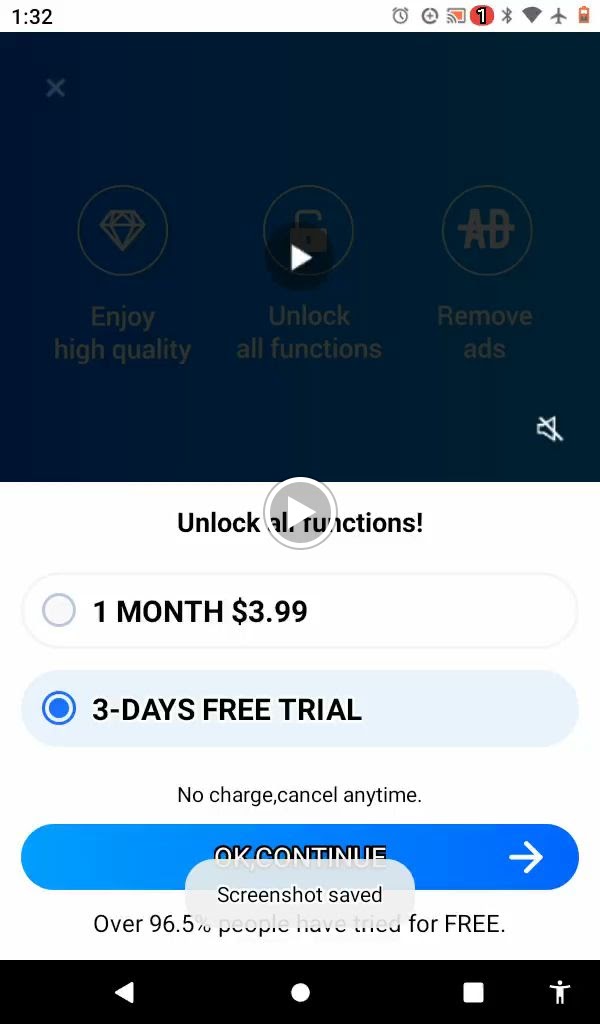Close the subscription offer screen
The height and width of the screenshot is (1024, 600).
coord(56,88)
